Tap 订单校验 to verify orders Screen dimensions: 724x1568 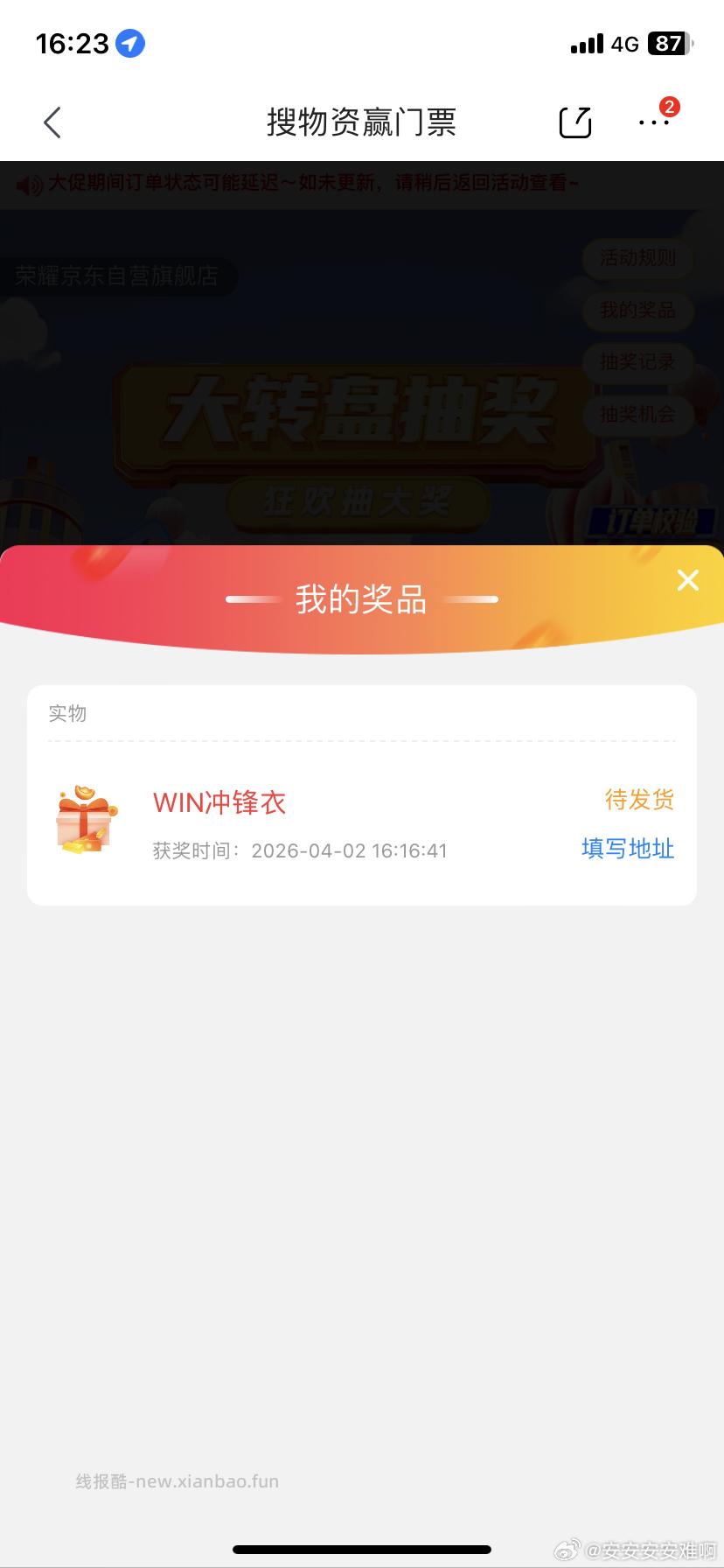tap(651, 519)
